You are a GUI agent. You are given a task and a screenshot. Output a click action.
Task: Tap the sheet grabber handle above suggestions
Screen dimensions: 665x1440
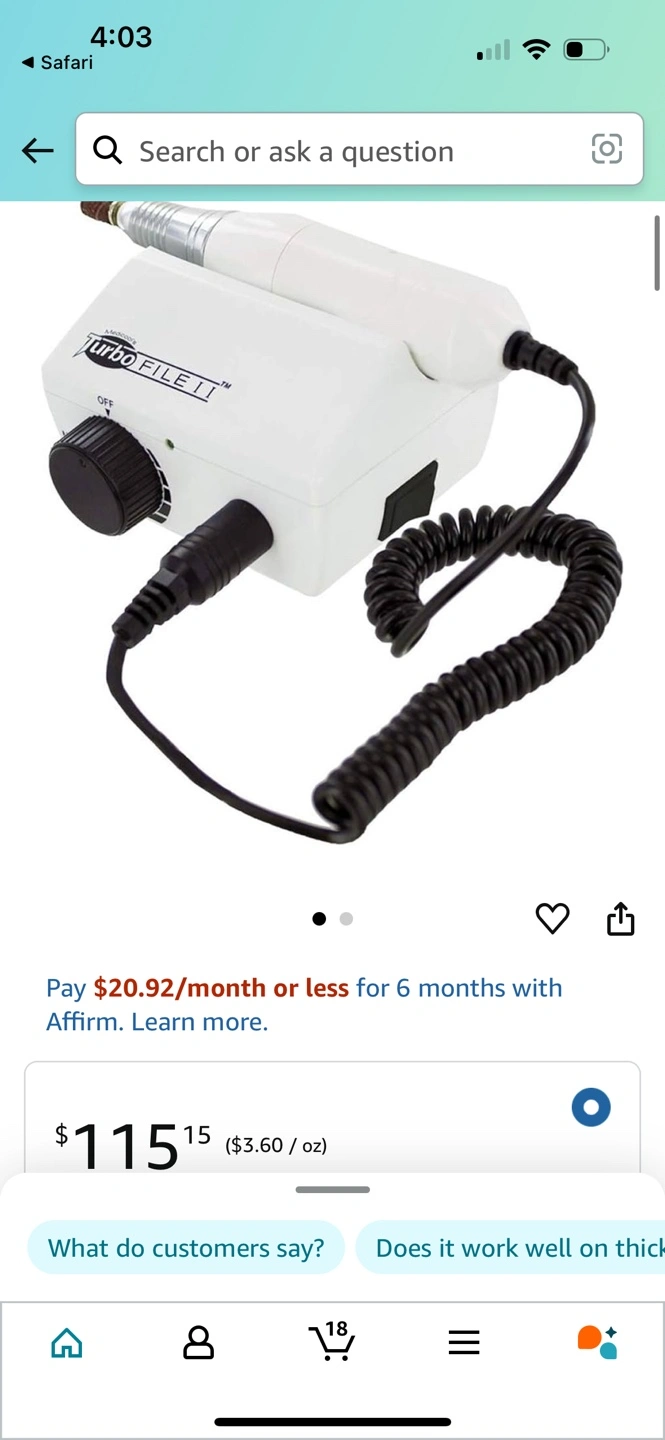tap(333, 1190)
